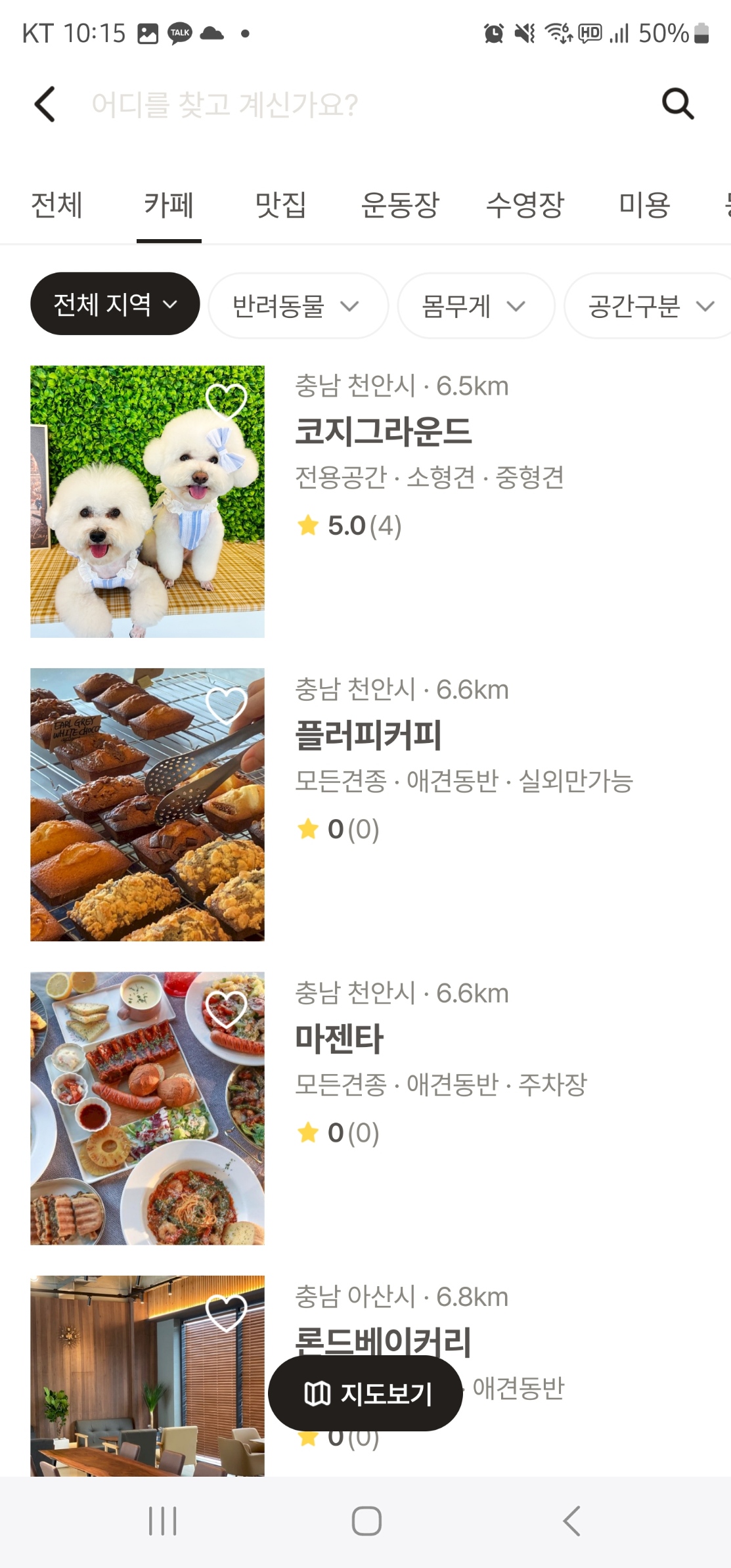This screenshot has width=731, height=1568.
Task: Switch to the 맛집 tab
Action: pos(278,206)
